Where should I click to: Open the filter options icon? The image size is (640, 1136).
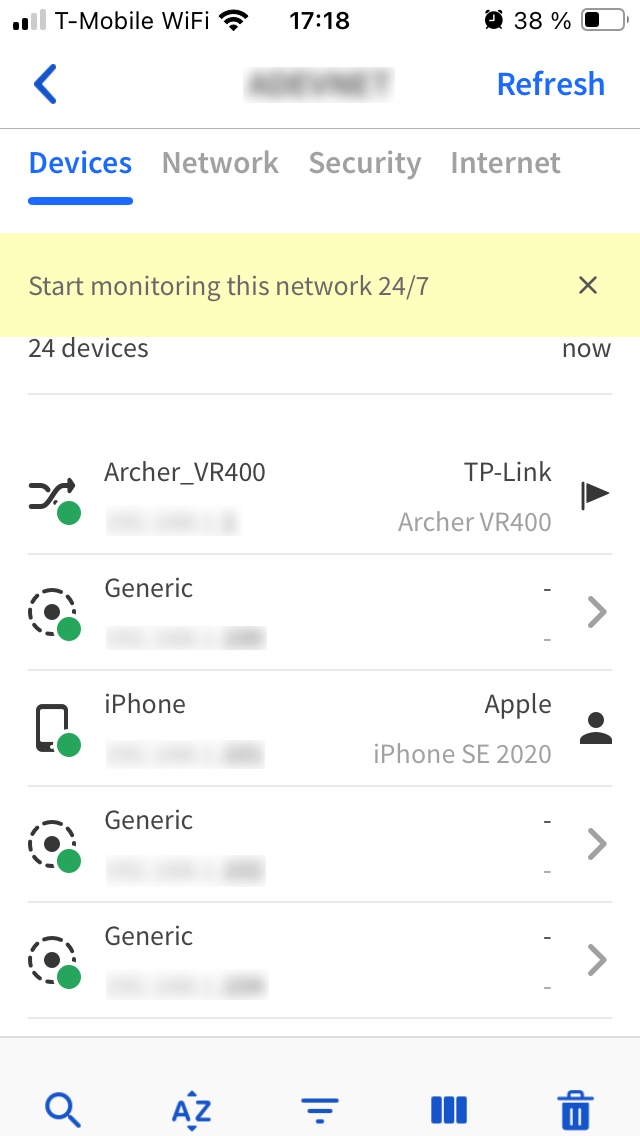click(320, 1109)
